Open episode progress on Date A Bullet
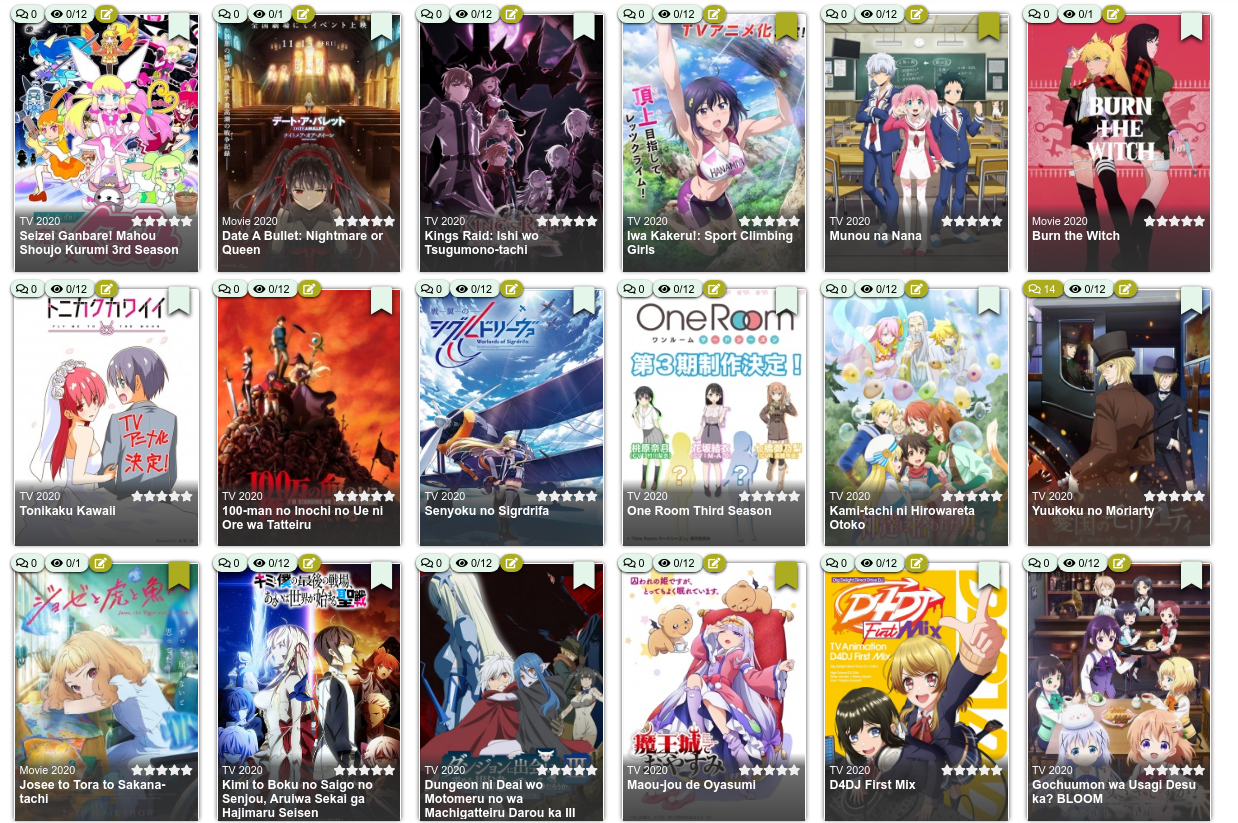Screen dimensions: 1238x823 pyautogui.click(x=270, y=14)
